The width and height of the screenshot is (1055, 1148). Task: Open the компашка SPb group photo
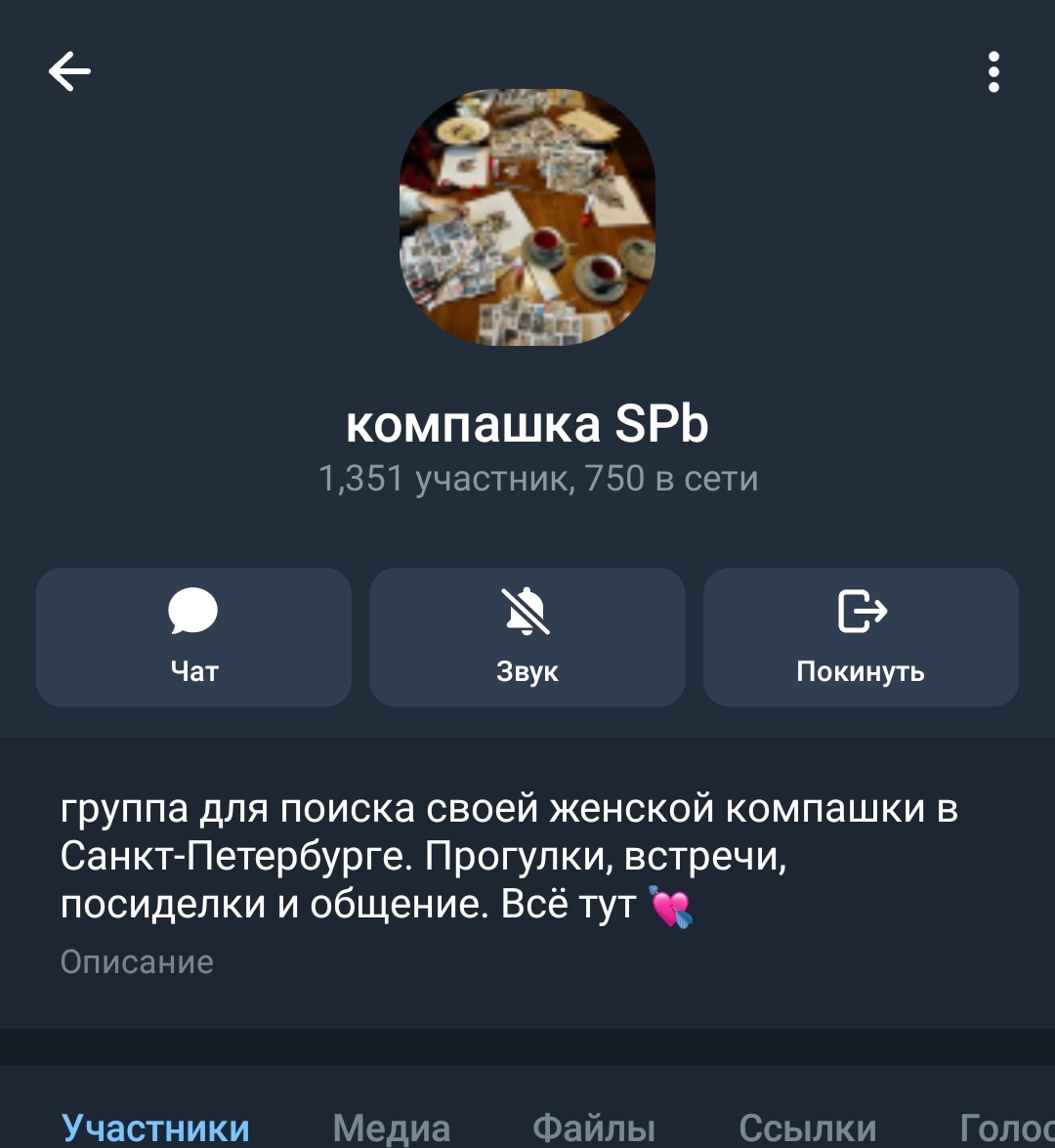coord(527,217)
